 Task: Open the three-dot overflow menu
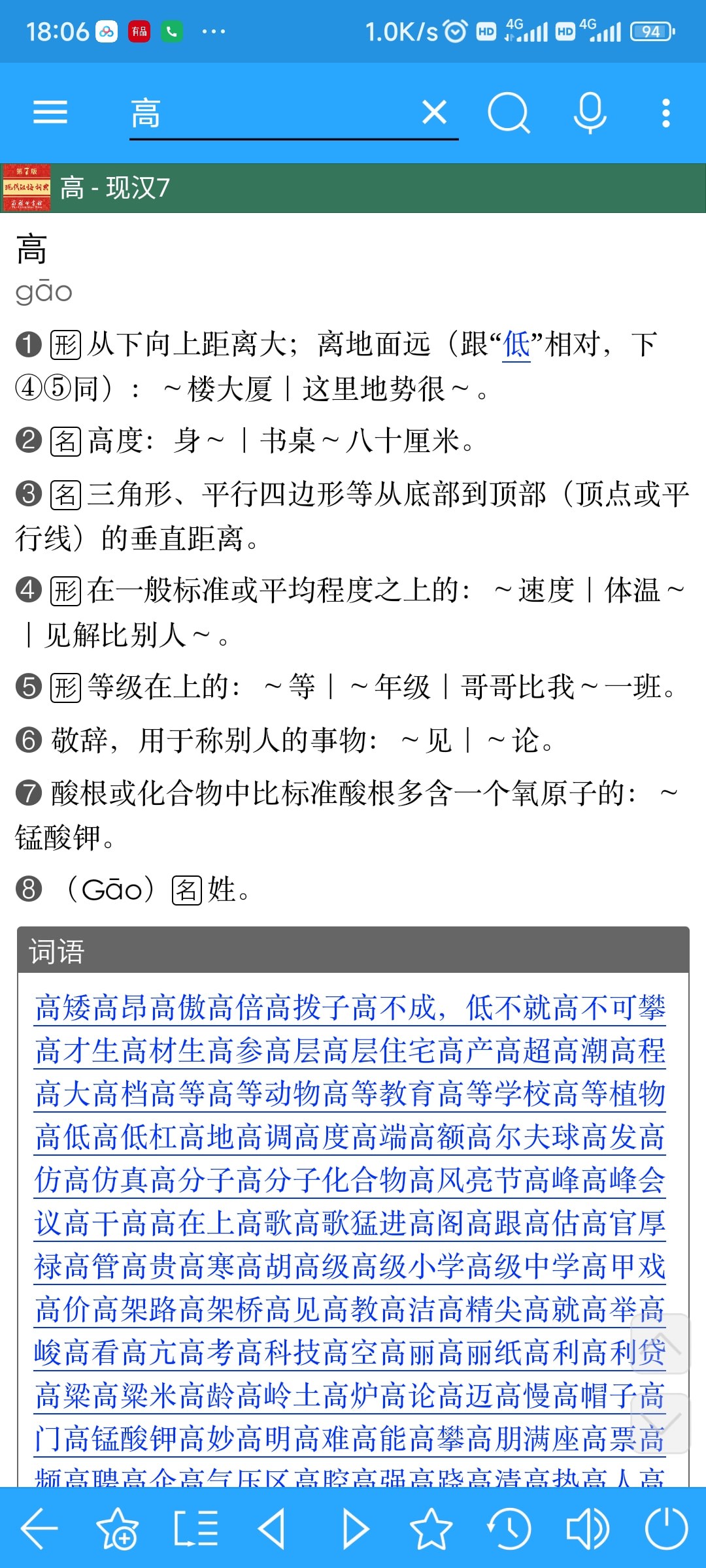coord(665,113)
